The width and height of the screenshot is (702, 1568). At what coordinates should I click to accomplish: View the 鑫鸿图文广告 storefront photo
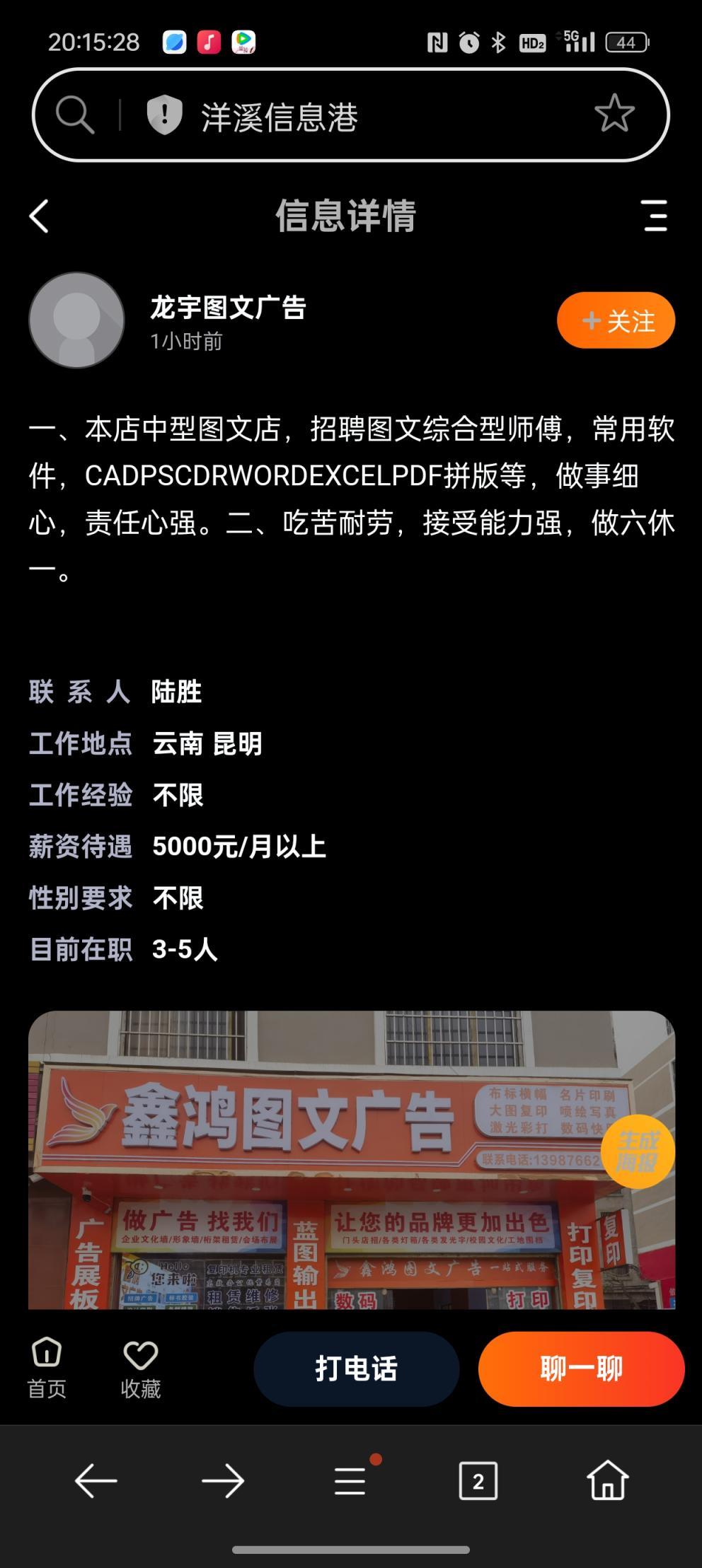[x=318, y=1160]
